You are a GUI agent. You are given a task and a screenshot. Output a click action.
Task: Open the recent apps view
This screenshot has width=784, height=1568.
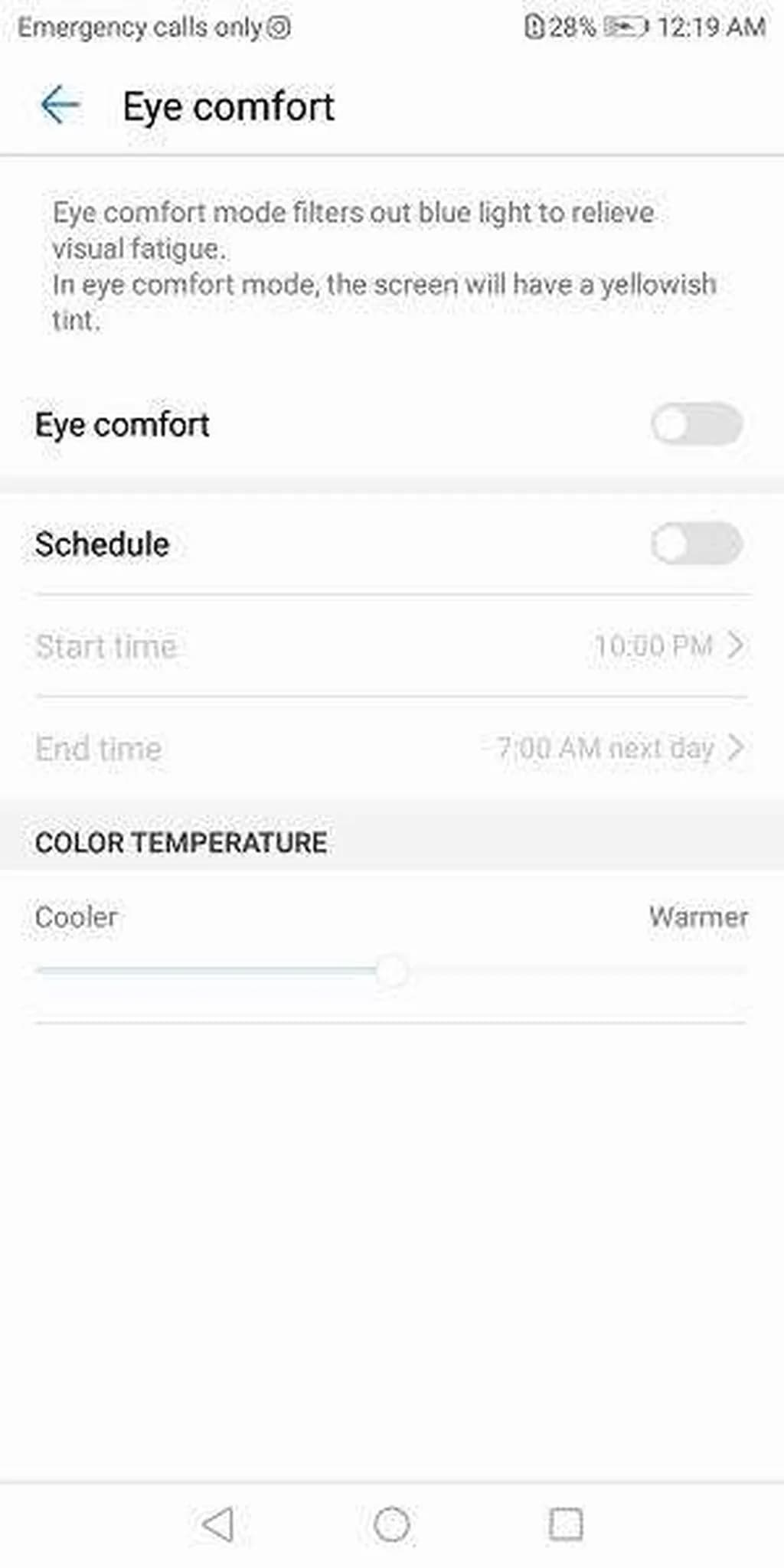pyautogui.click(x=566, y=1524)
